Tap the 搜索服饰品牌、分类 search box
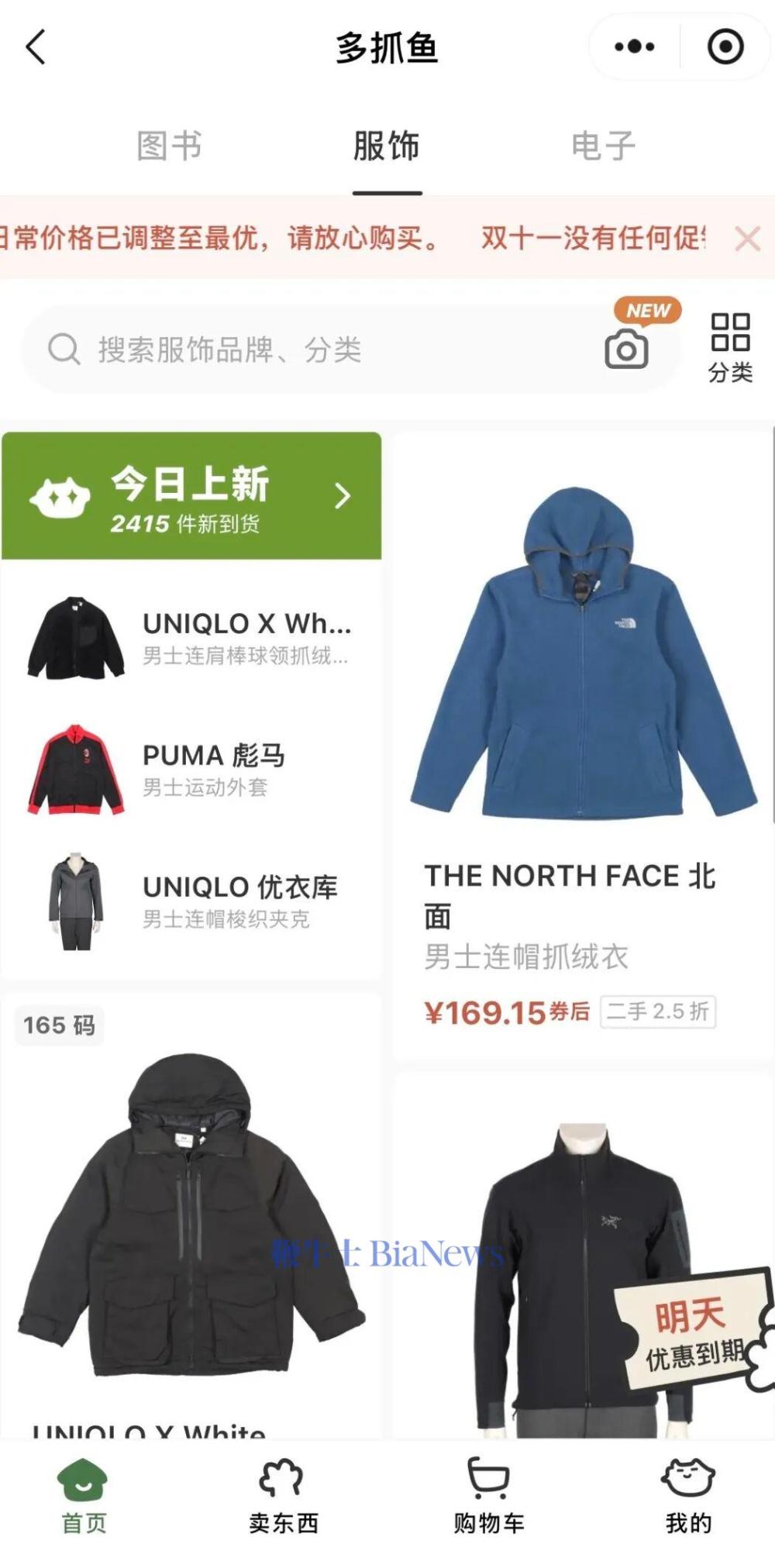Image resolution: width=775 pixels, height=1568 pixels. click(310, 350)
